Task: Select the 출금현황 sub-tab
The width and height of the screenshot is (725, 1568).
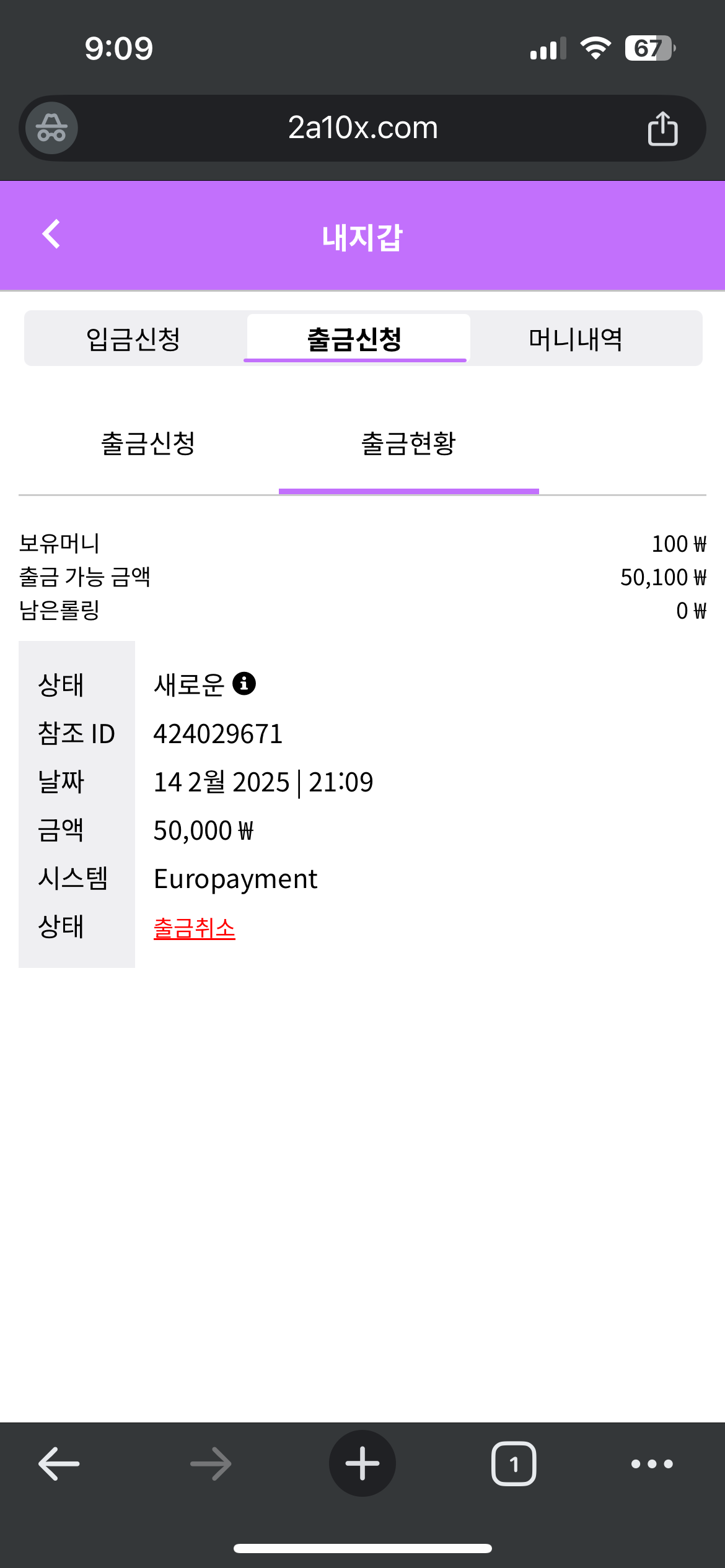Action: 408,443
